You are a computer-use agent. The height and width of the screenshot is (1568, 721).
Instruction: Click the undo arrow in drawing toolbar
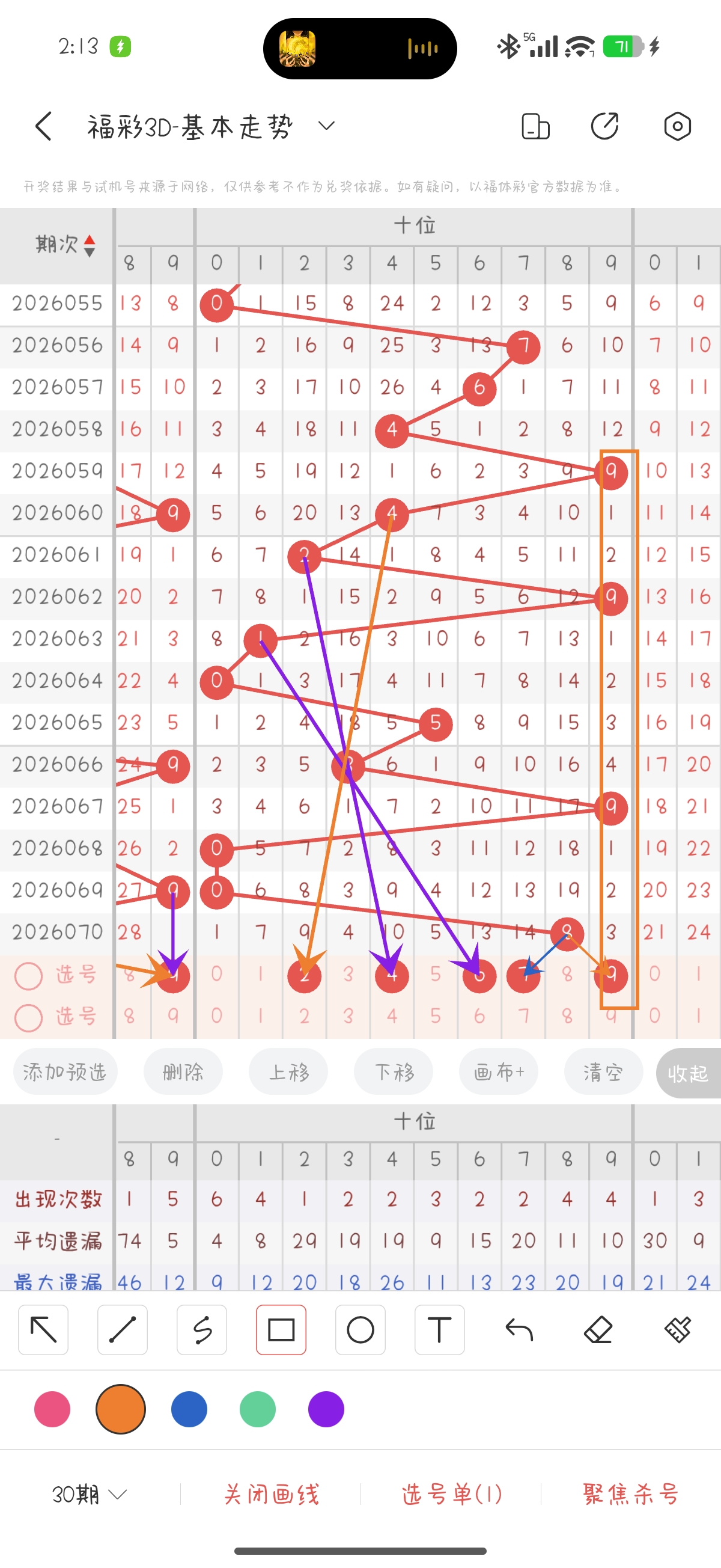[x=519, y=1330]
